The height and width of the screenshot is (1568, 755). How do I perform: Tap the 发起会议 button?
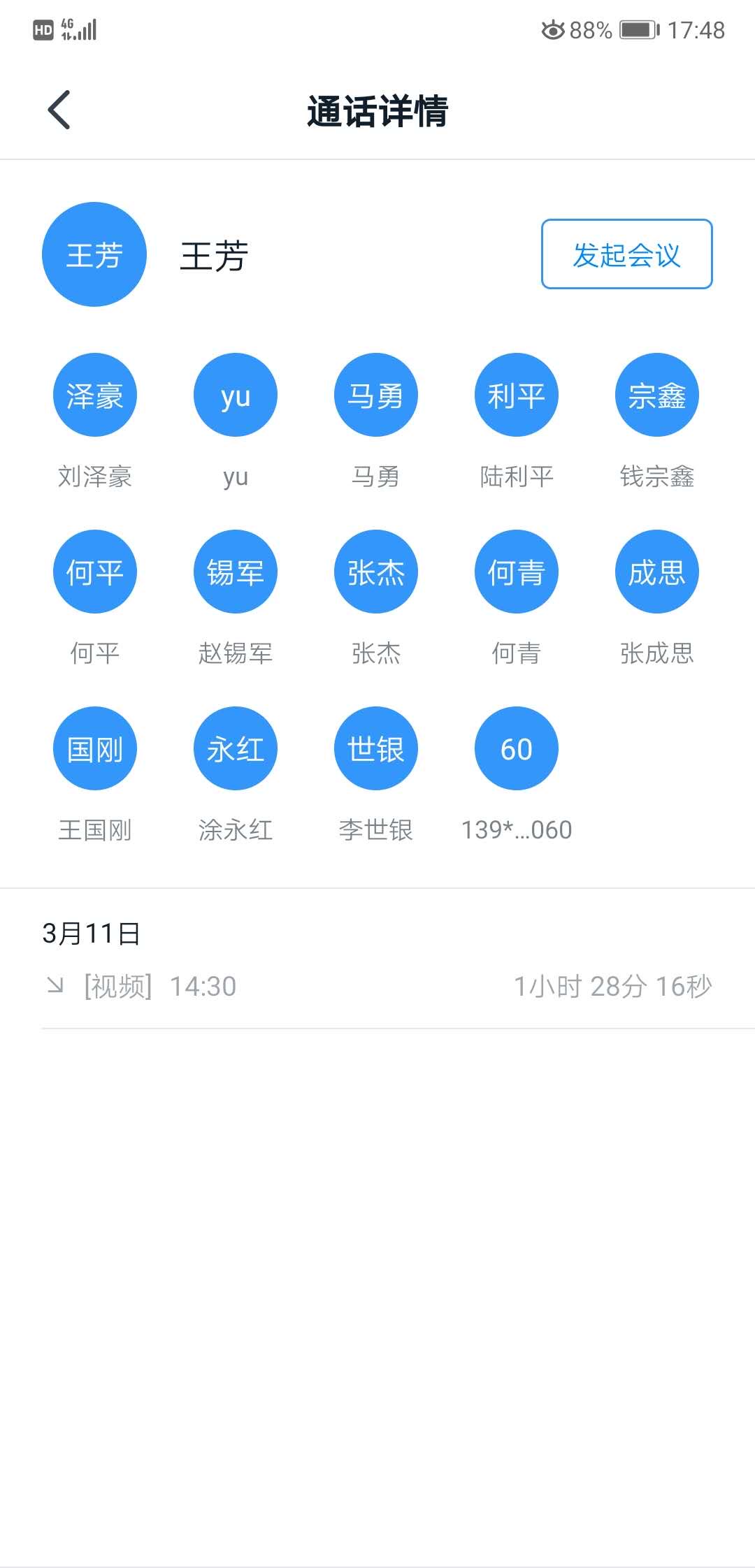[x=626, y=254]
